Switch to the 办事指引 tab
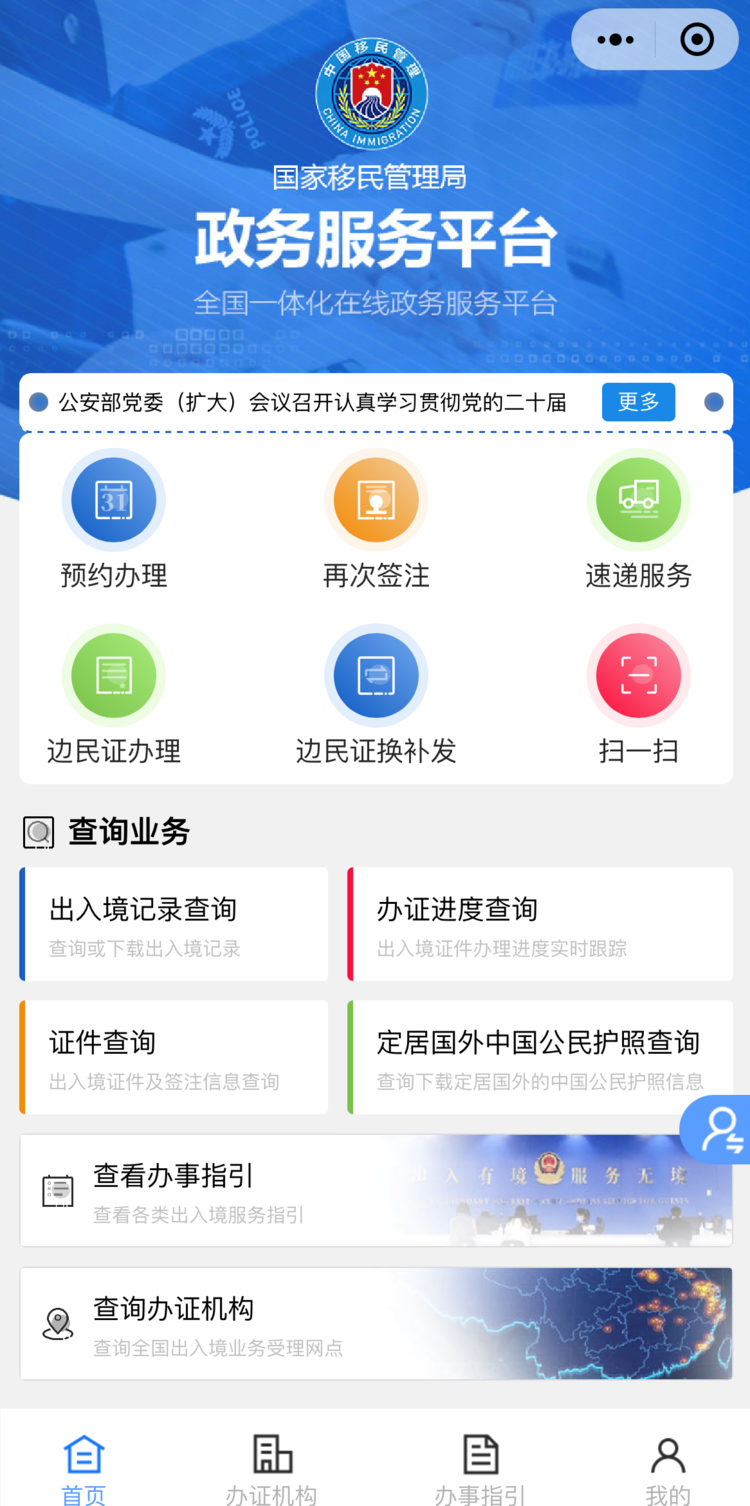750x1506 pixels. pos(481,1466)
